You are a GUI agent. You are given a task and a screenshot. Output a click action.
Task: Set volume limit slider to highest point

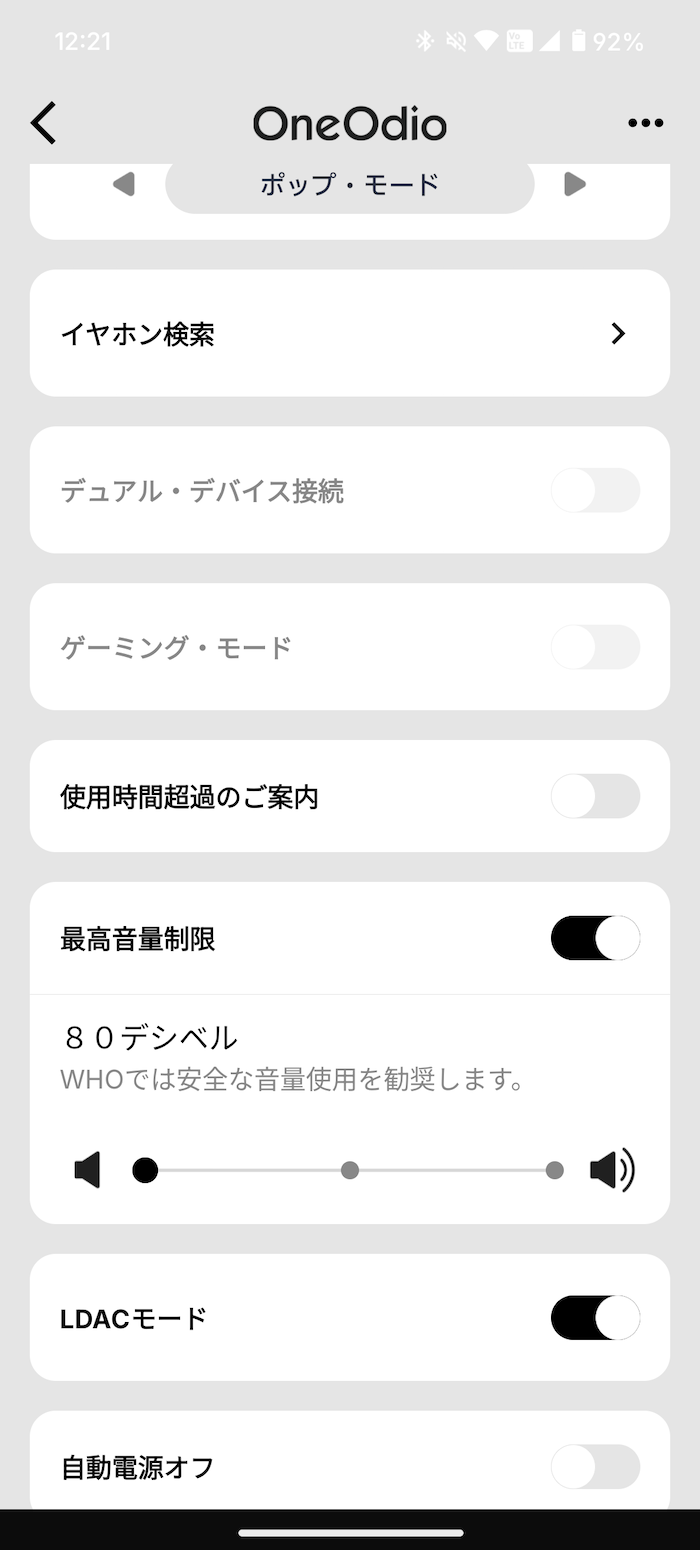[x=555, y=1170]
